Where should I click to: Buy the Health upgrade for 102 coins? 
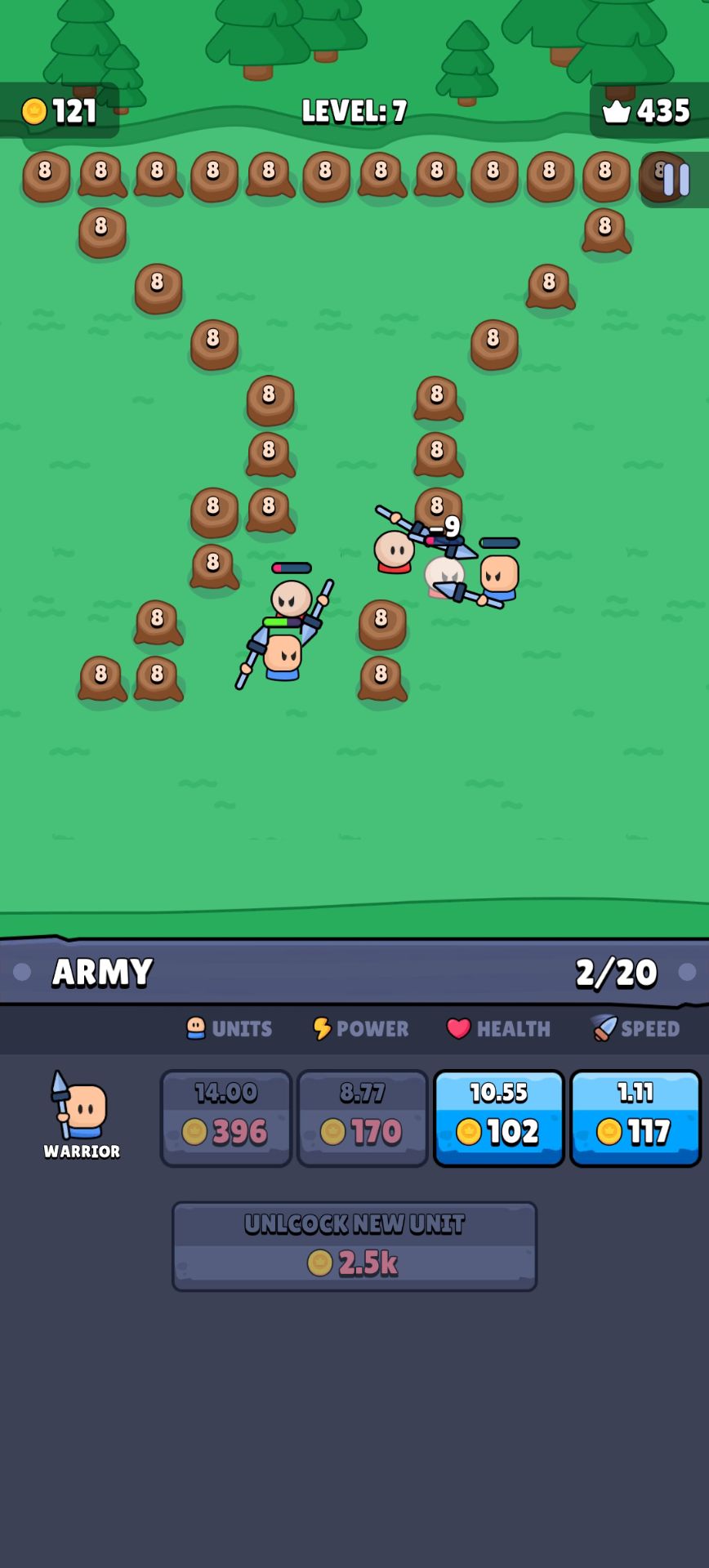498,1117
